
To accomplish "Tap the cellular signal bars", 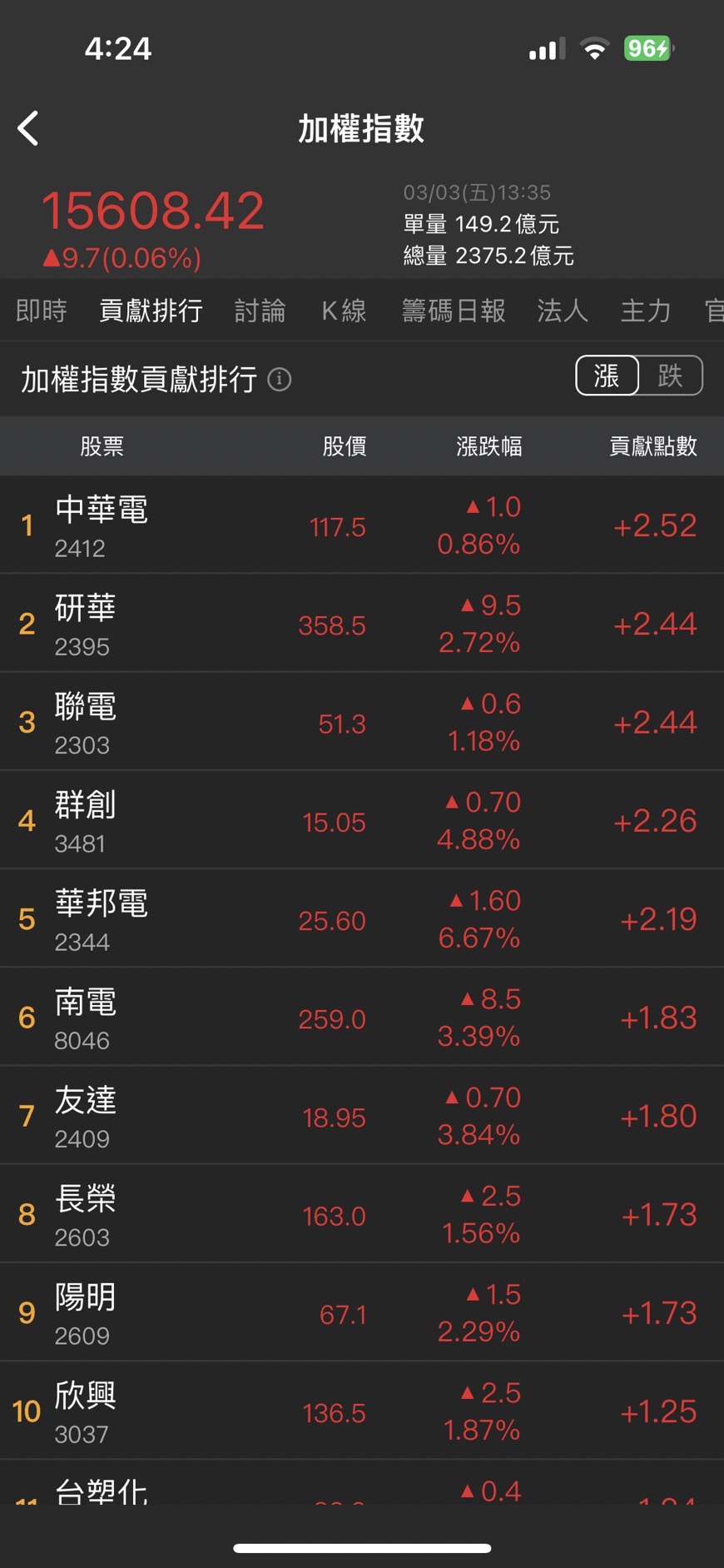I will (546, 48).
